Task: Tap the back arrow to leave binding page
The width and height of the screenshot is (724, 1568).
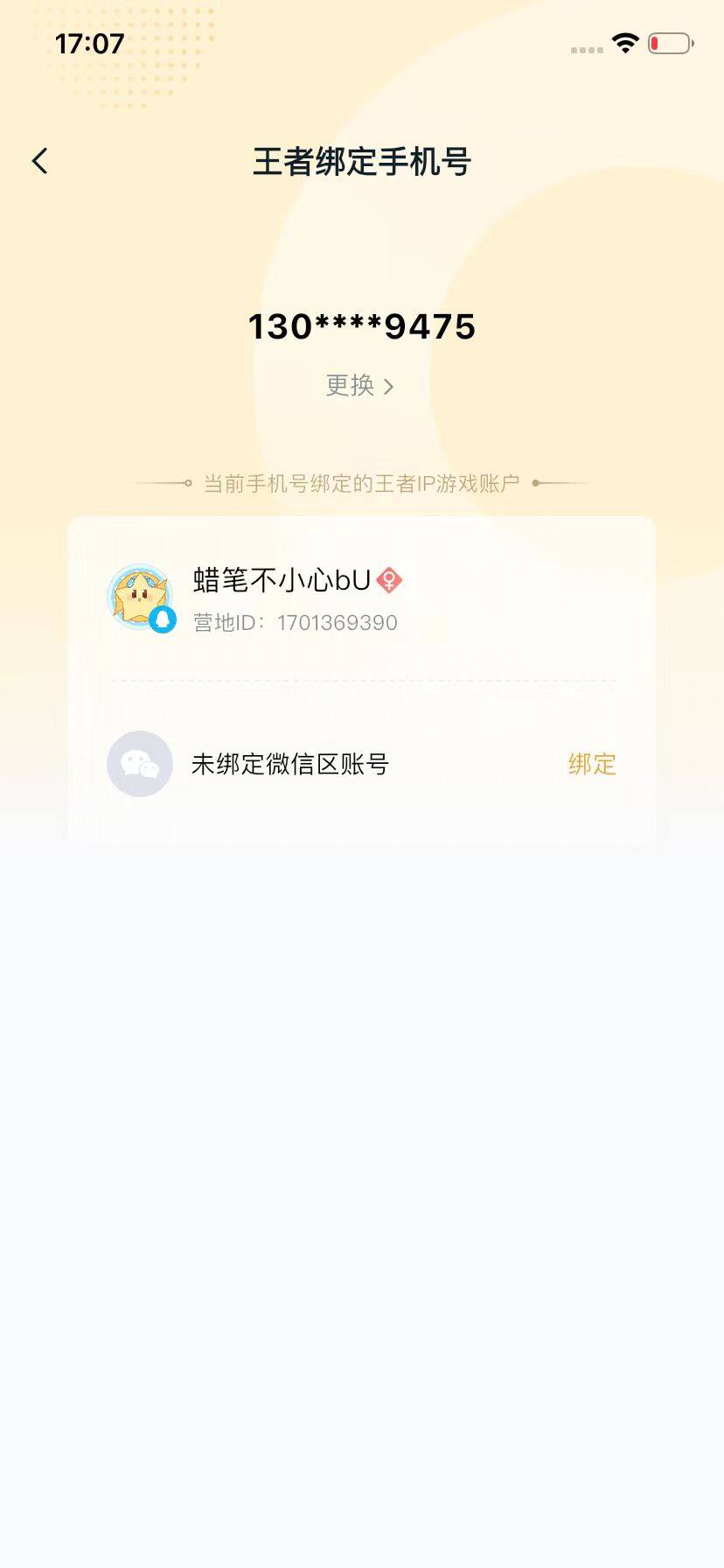Action: pyautogui.click(x=38, y=161)
